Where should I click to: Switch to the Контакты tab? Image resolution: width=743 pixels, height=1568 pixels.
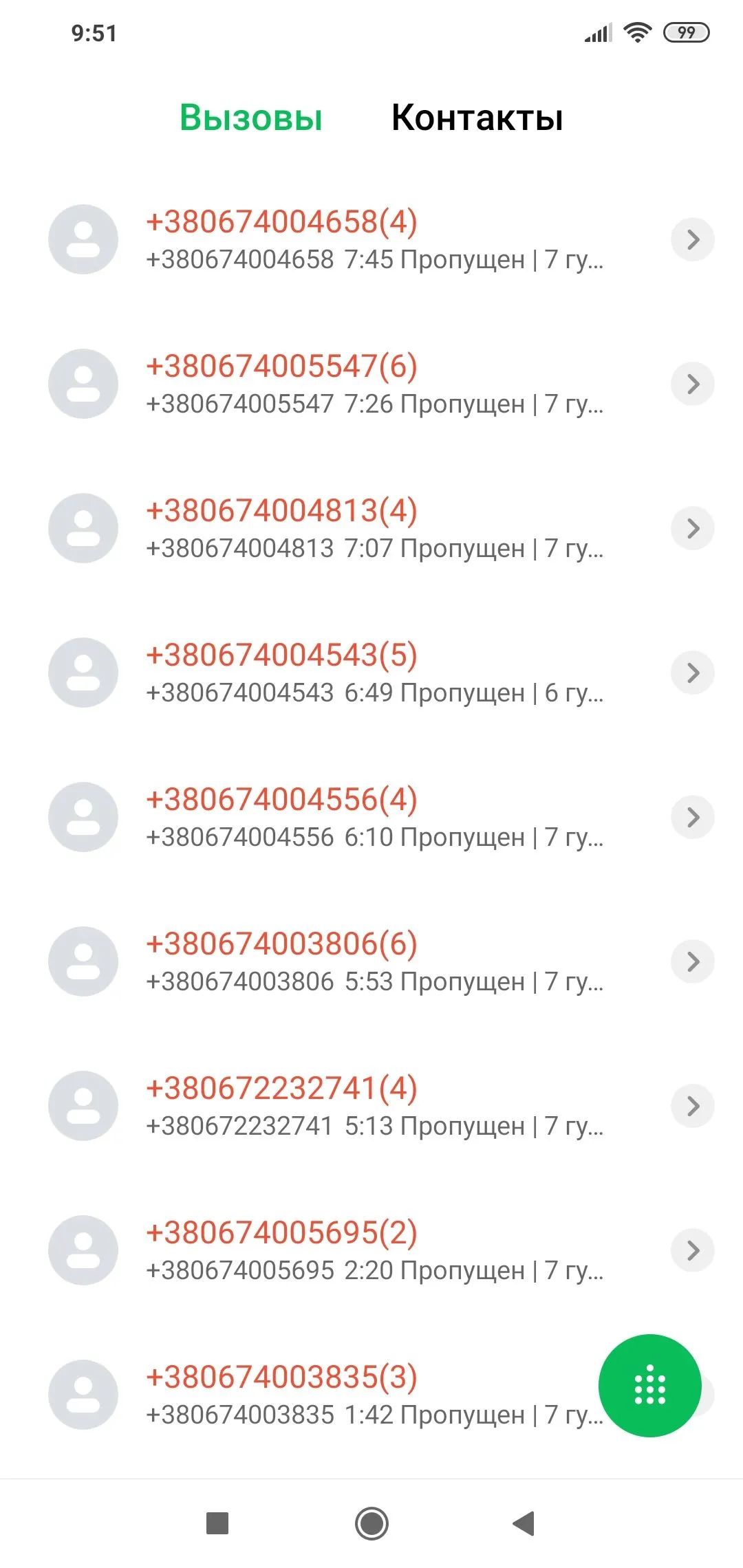click(477, 118)
